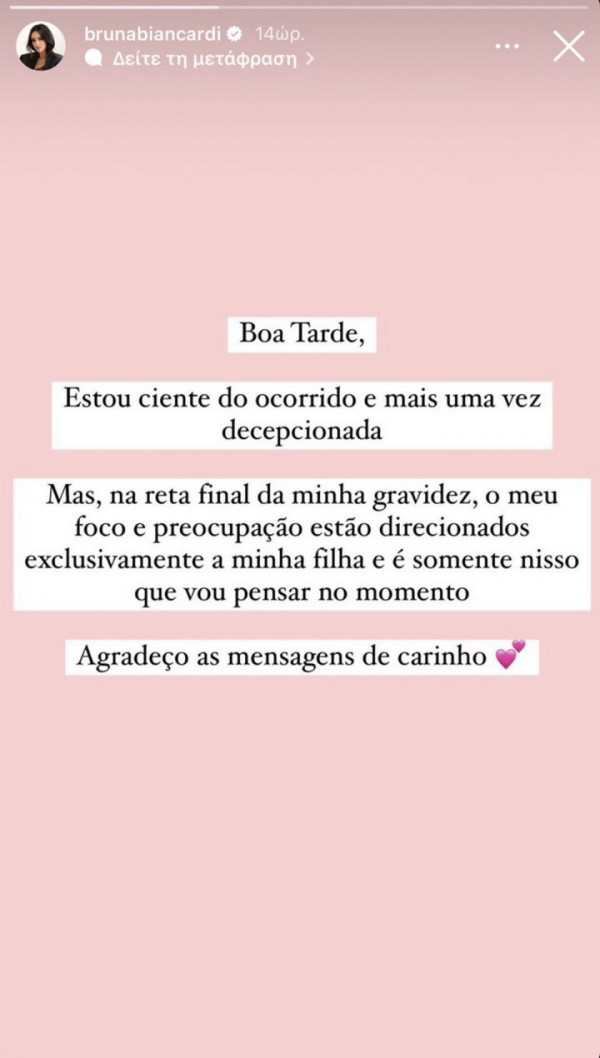Open the three-dot story options menu
This screenshot has height=1058, width=600.
tap(507, 46)
